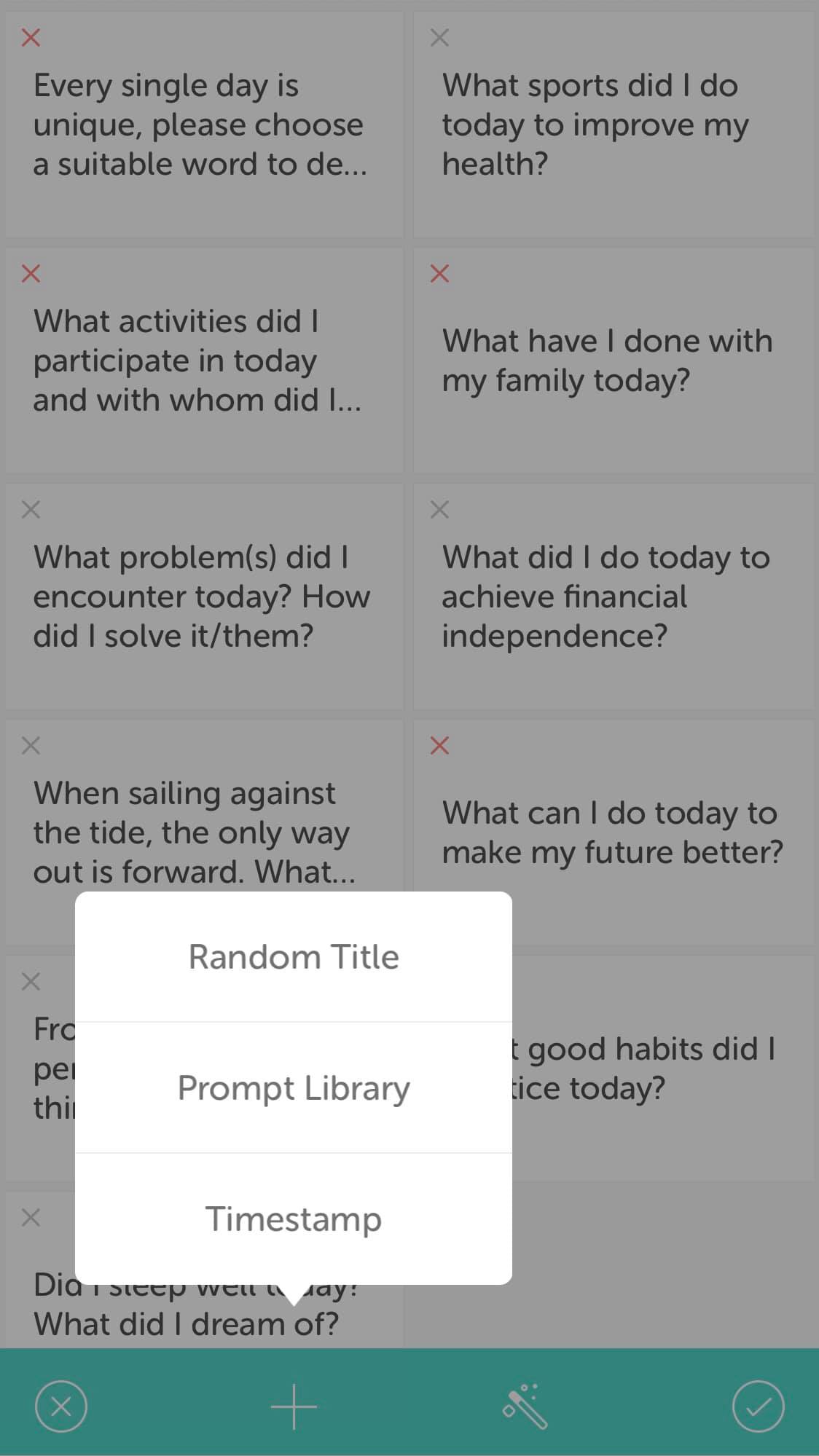Open the 'What sports did I do' card
This screenshot has width=819, height=1456.
614,124
